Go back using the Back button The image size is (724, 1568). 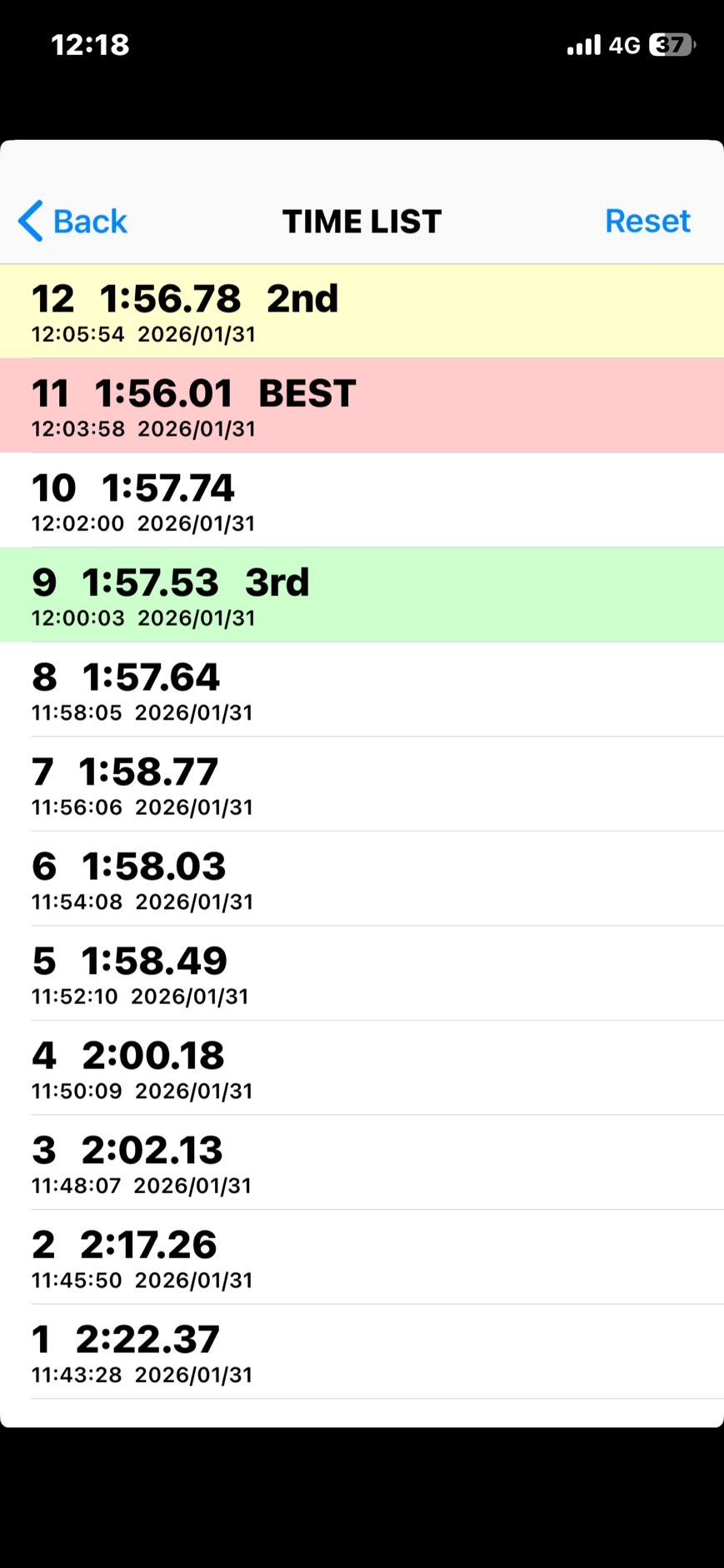73,222
